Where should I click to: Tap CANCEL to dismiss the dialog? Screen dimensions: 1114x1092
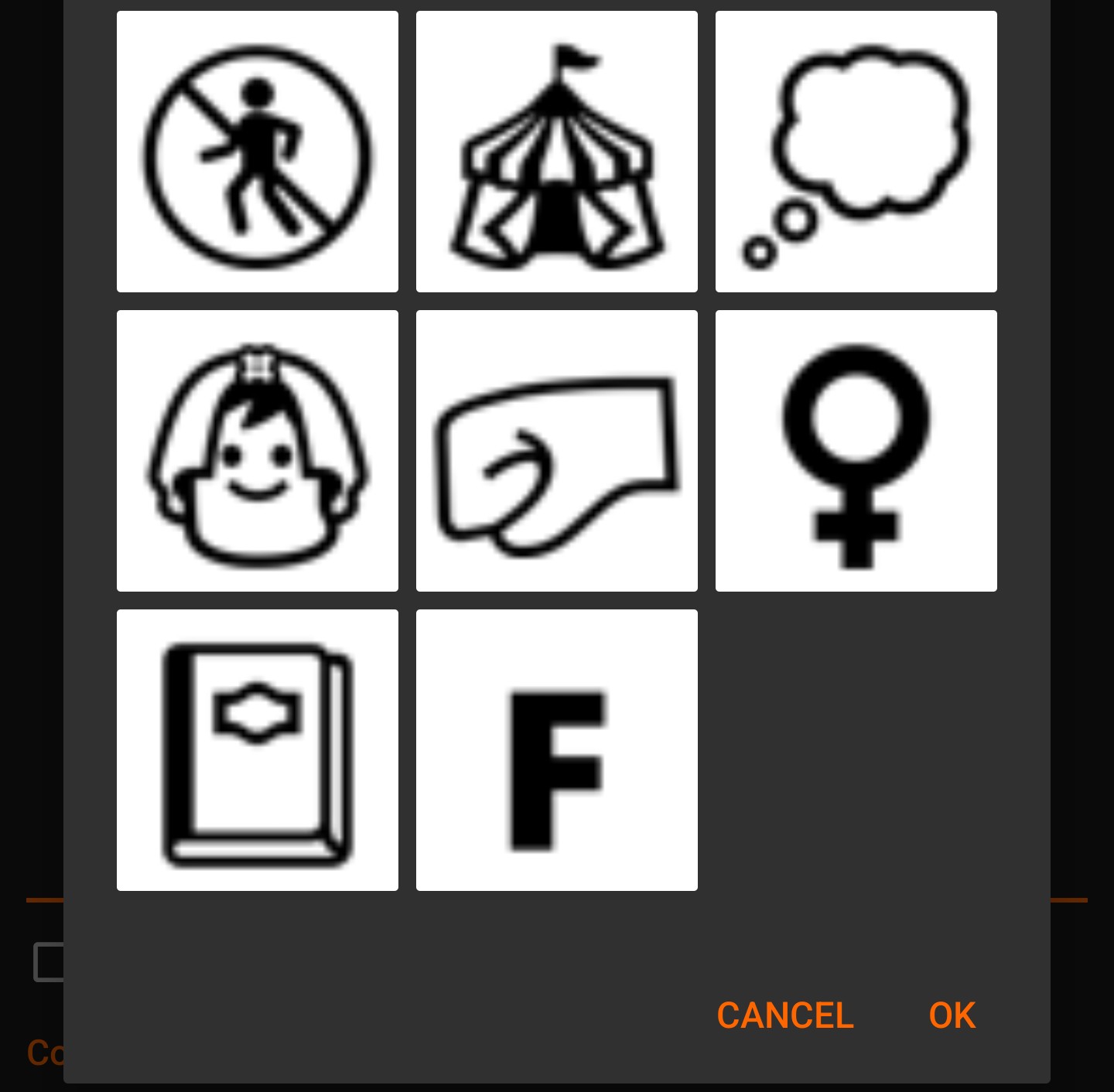pos(784,1015)
